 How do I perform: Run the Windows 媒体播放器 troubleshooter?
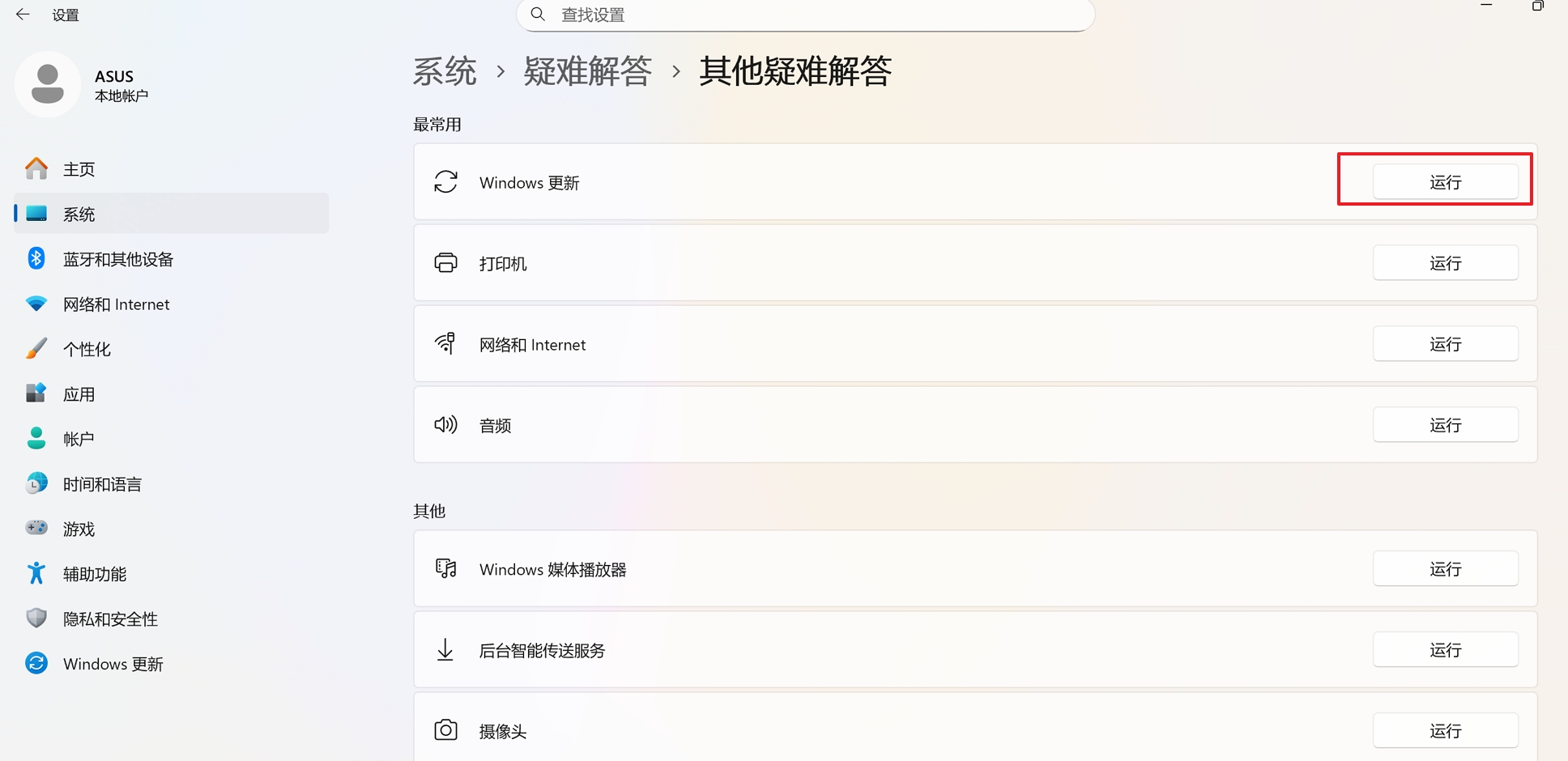click(x=1445, y=569)
